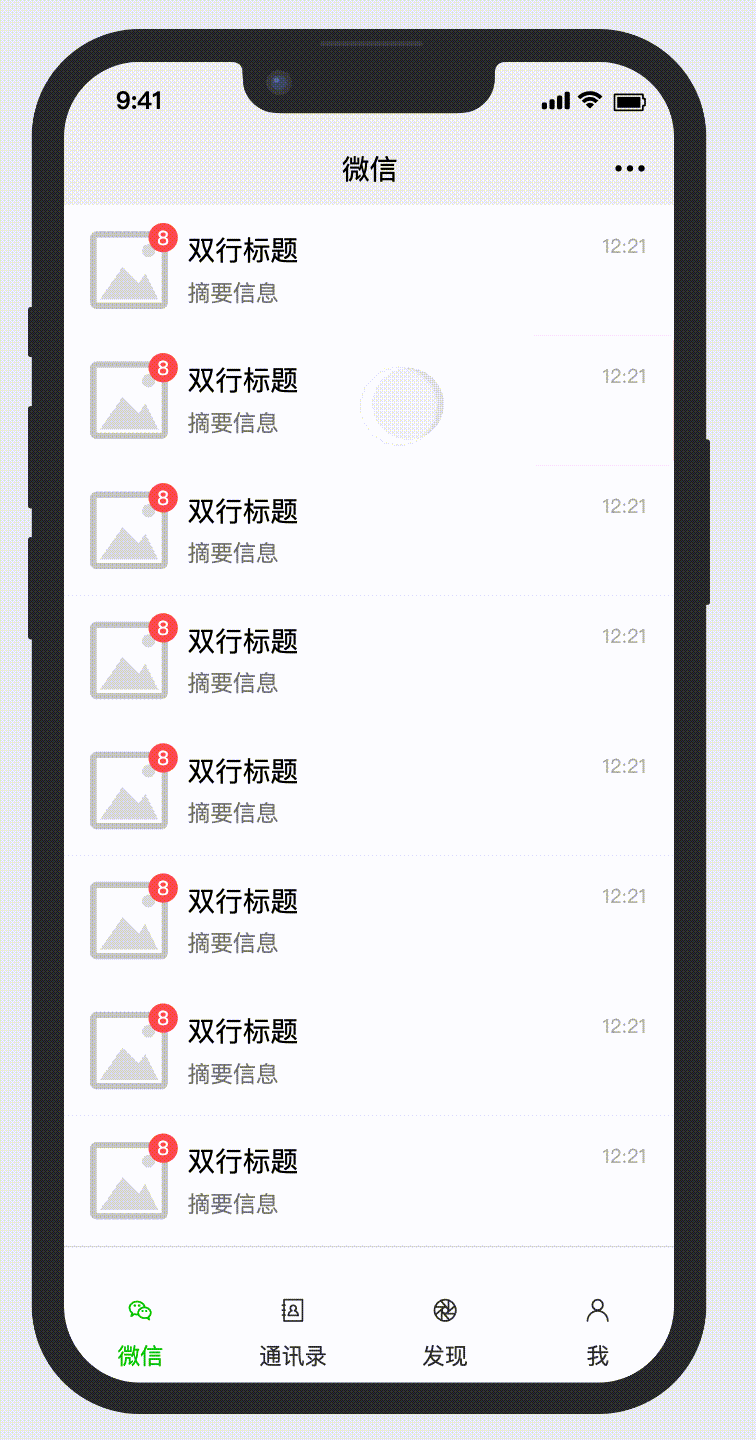Switch to the 通讯录 tab
Viewport: 756px width, 1440px height.
coord(291,1330)
